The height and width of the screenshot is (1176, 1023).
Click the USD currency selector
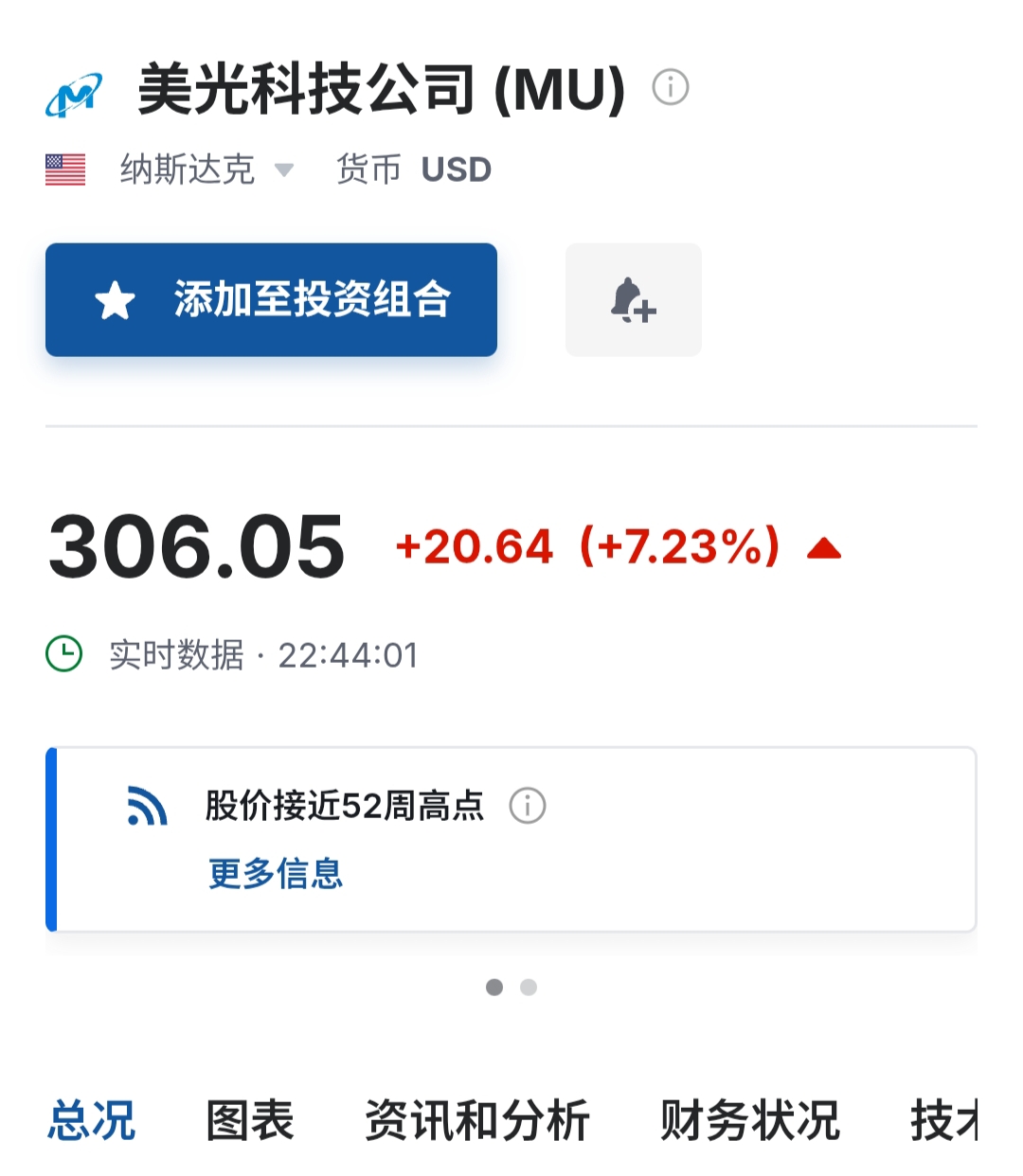coord(456,169)
